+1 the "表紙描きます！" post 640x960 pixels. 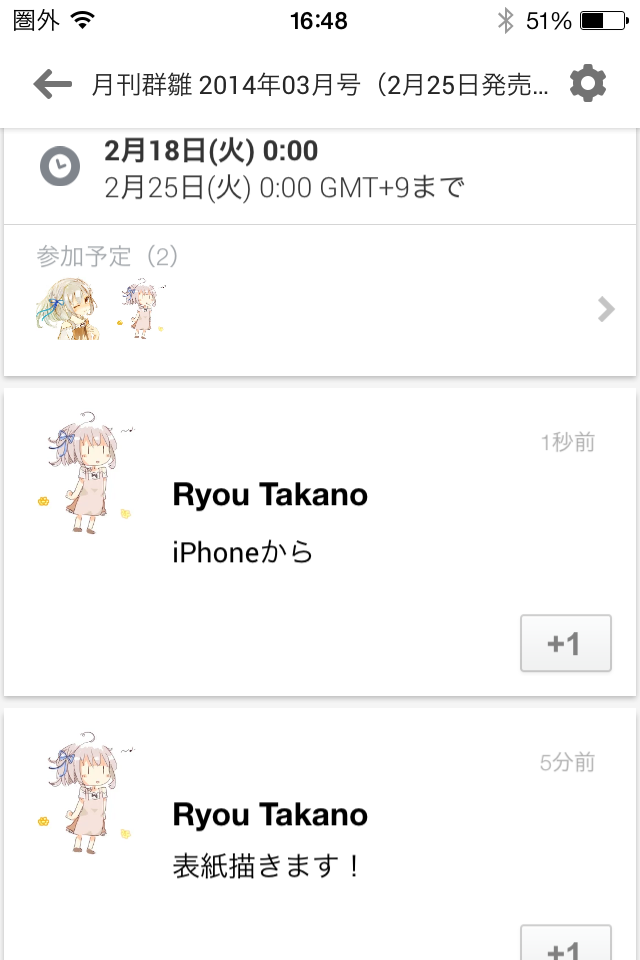[x=565, y=945]
